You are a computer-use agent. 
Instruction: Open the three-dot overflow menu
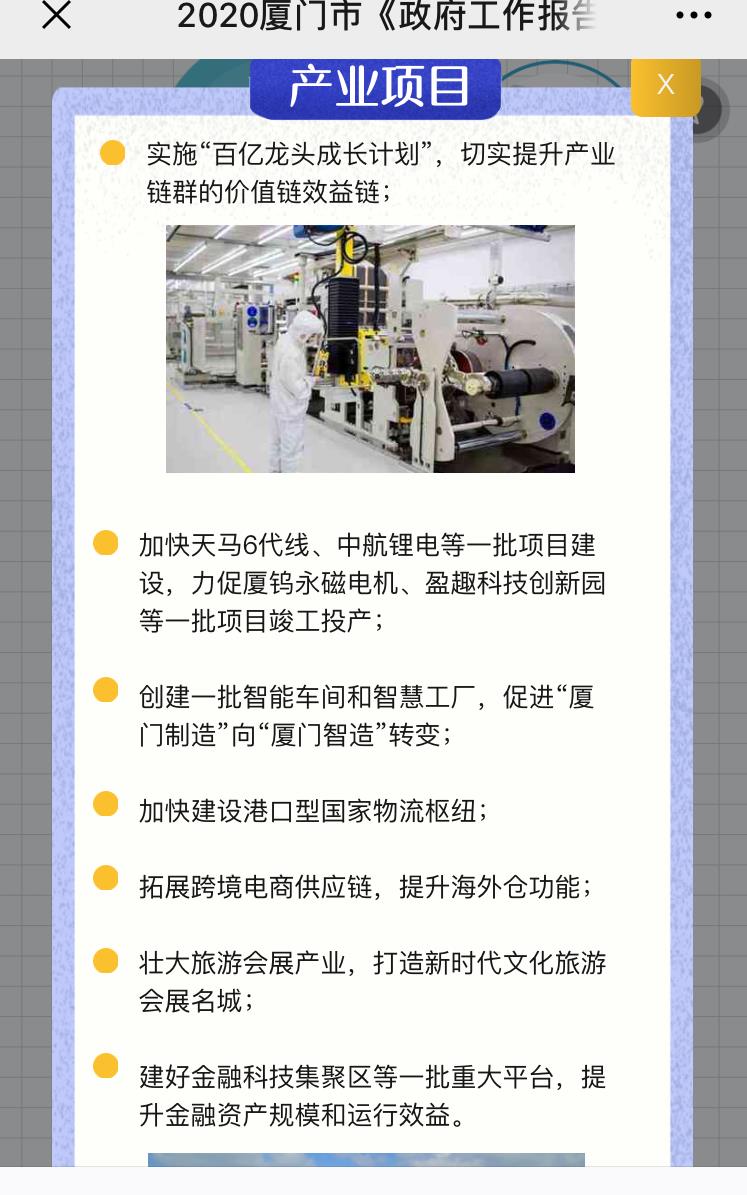[693, 15]
